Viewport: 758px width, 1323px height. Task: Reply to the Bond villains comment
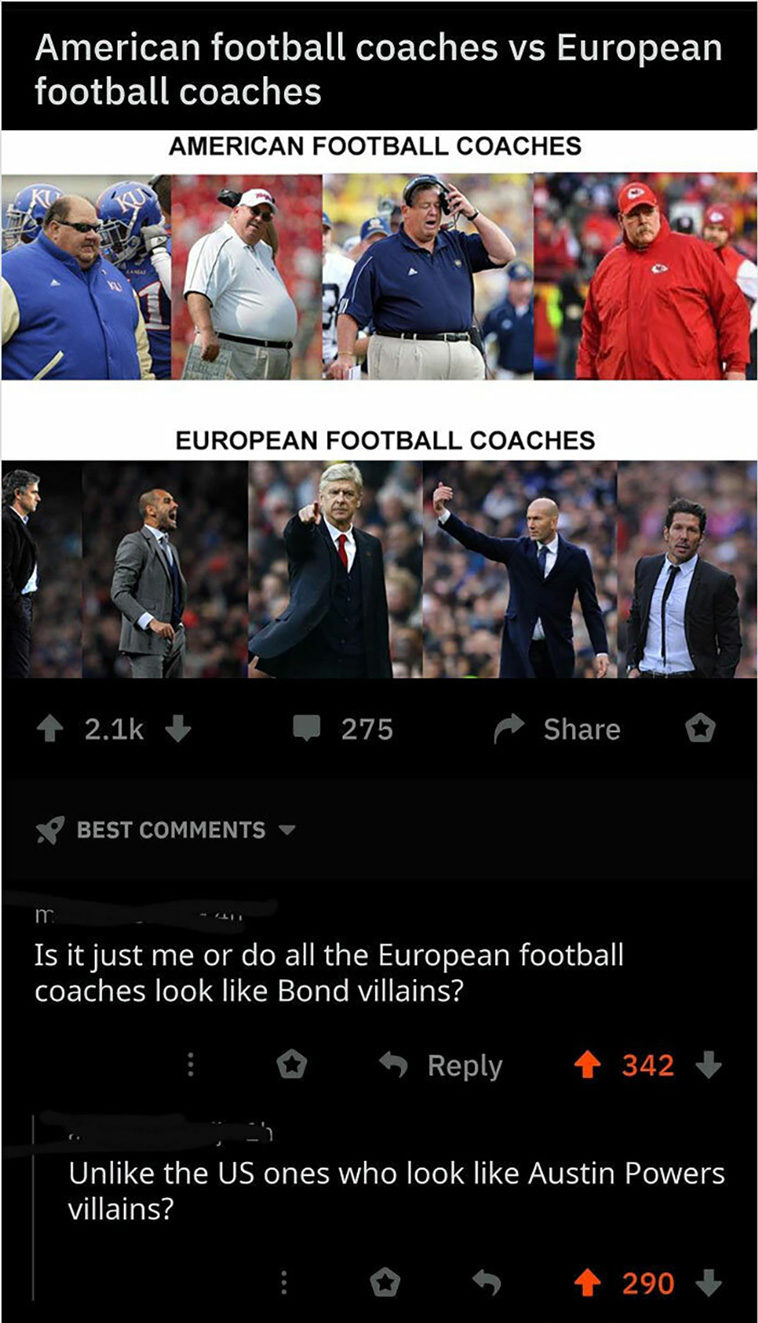click(441, 1066)
